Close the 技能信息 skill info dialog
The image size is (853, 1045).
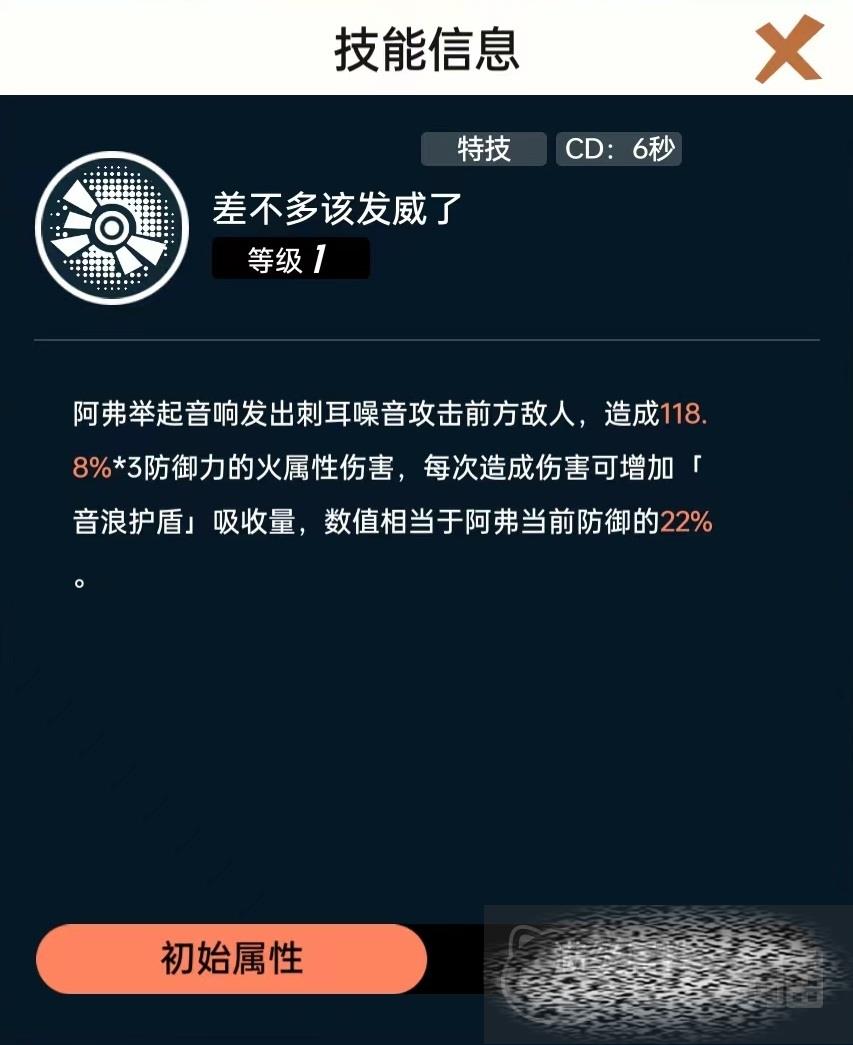(x=788, y=49)
